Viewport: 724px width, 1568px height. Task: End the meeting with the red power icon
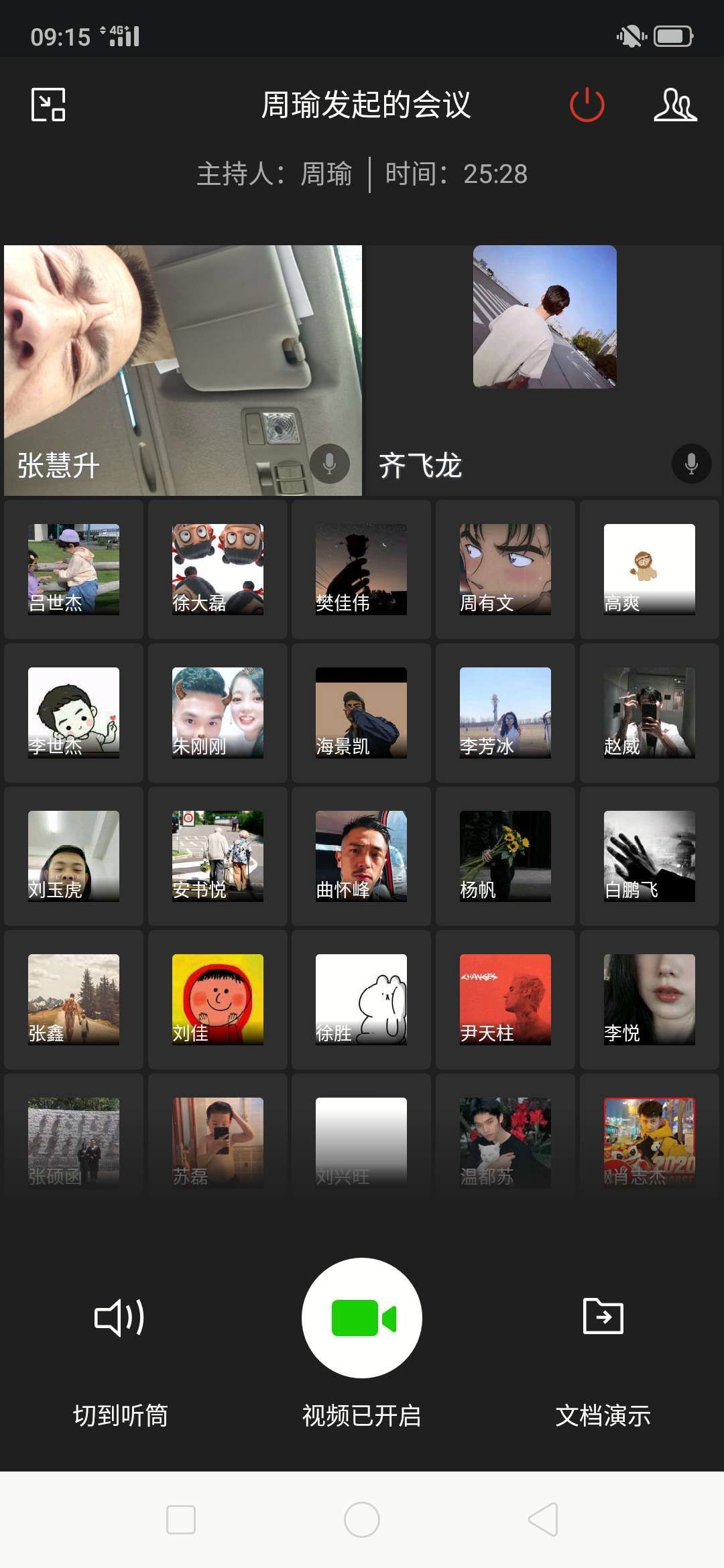coord(587,105)
